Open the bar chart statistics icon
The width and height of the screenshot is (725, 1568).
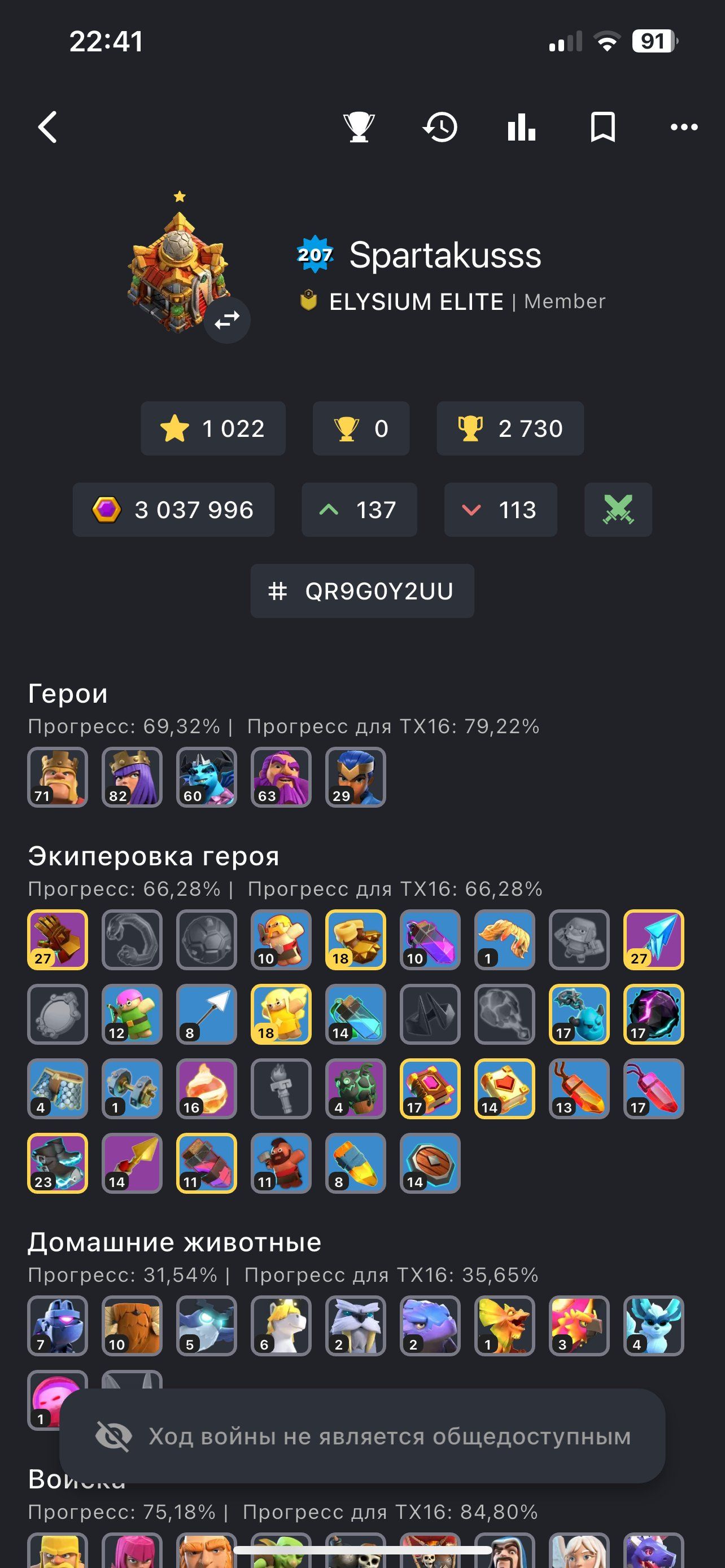click(x=522, y=127)
